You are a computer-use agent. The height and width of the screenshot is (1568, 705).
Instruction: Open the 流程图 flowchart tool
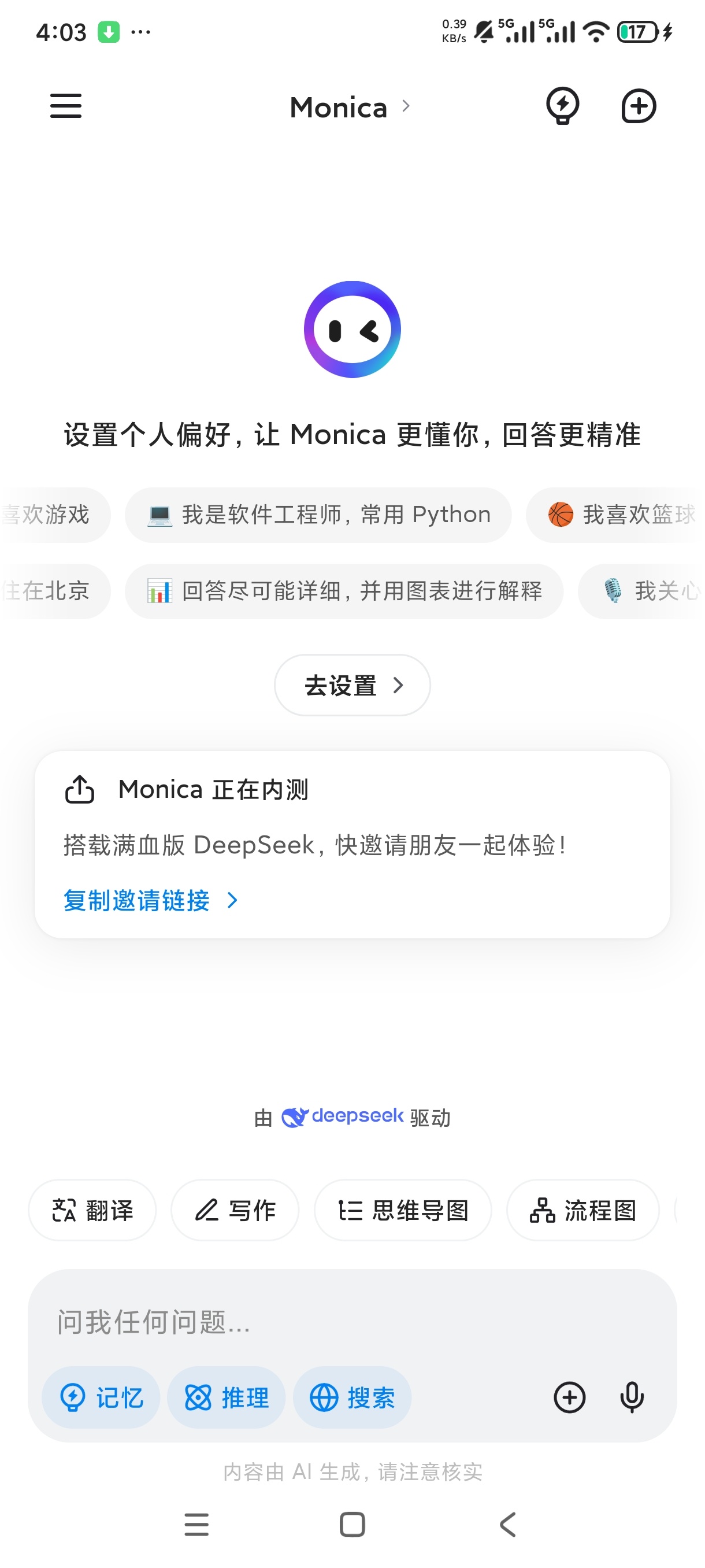coord(582,1210)
